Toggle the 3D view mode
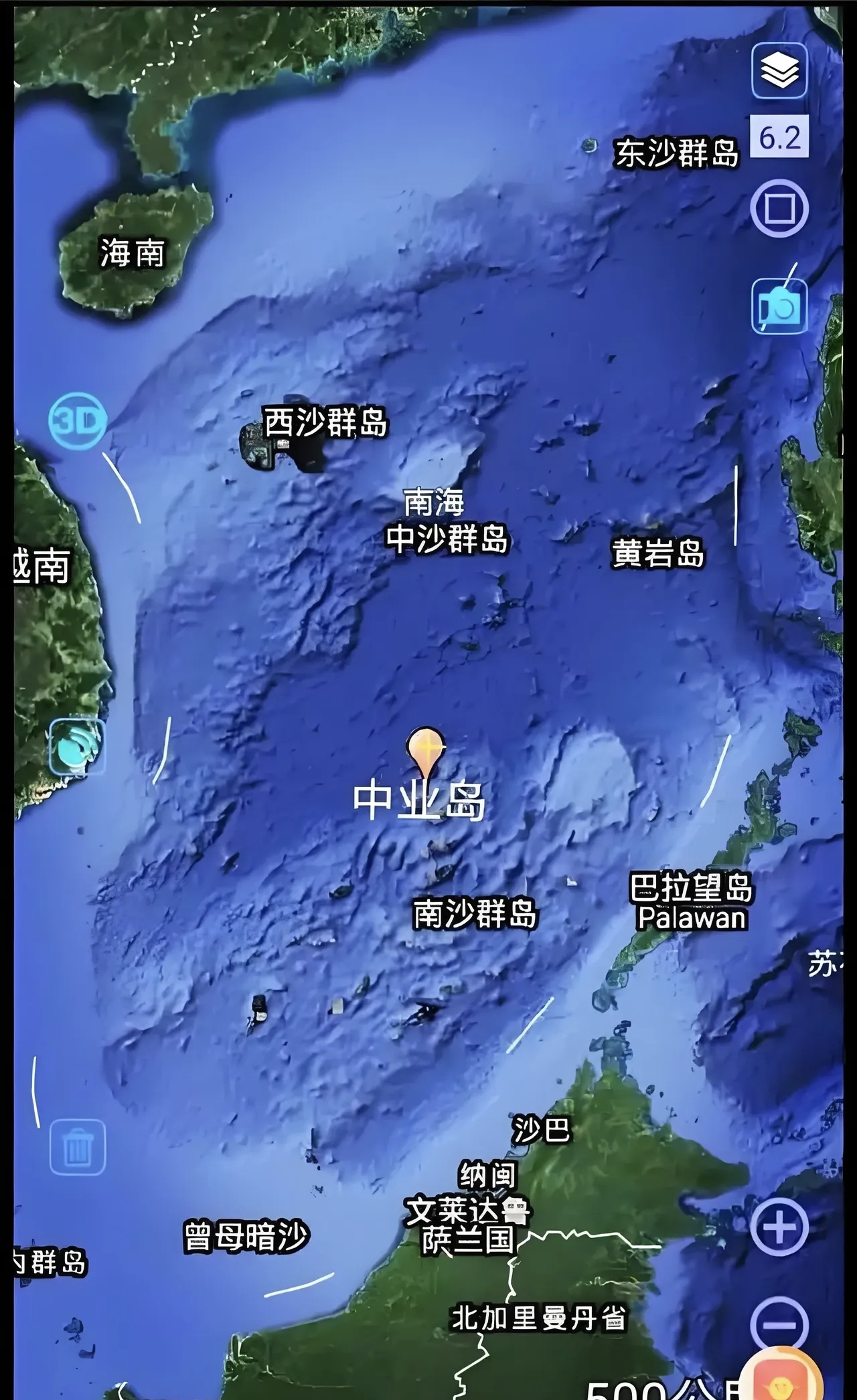This screenshot has height=1400, width=857. pos(78,420)
